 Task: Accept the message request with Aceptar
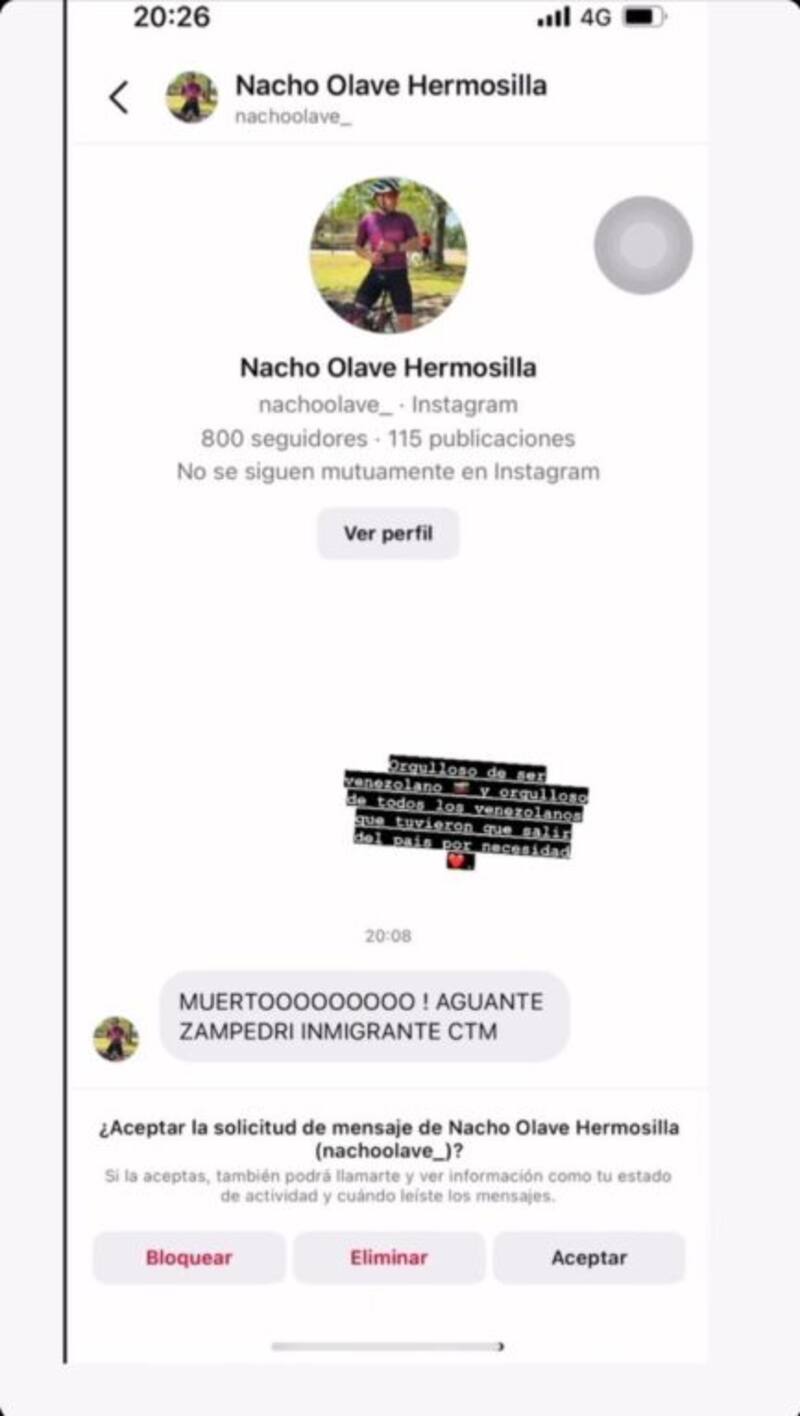[x=589, y=1258]
